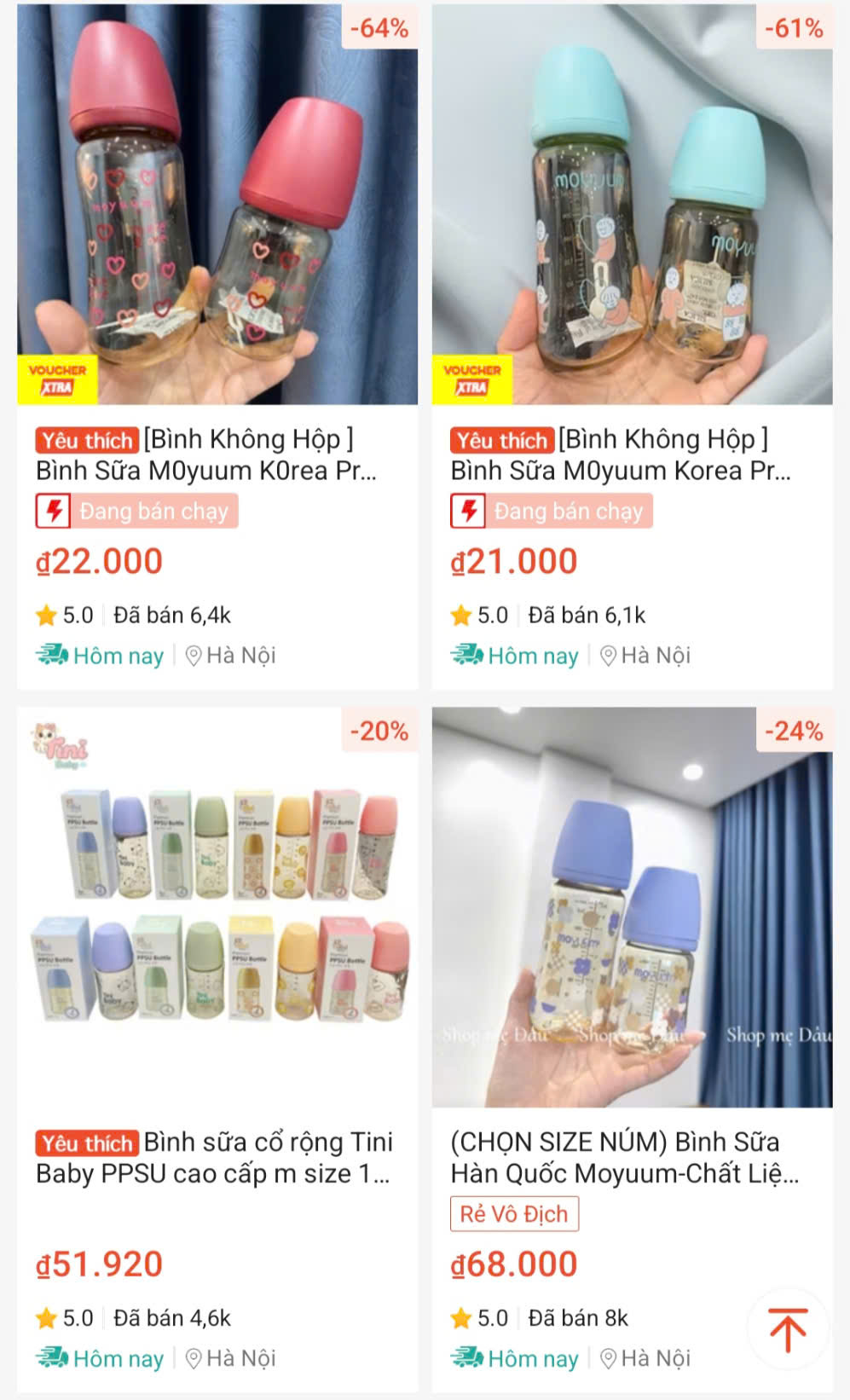Click the truck icon under the Moyuum size núm listing
Screen dimensions: 850x1400
(x=469, y=1357)
